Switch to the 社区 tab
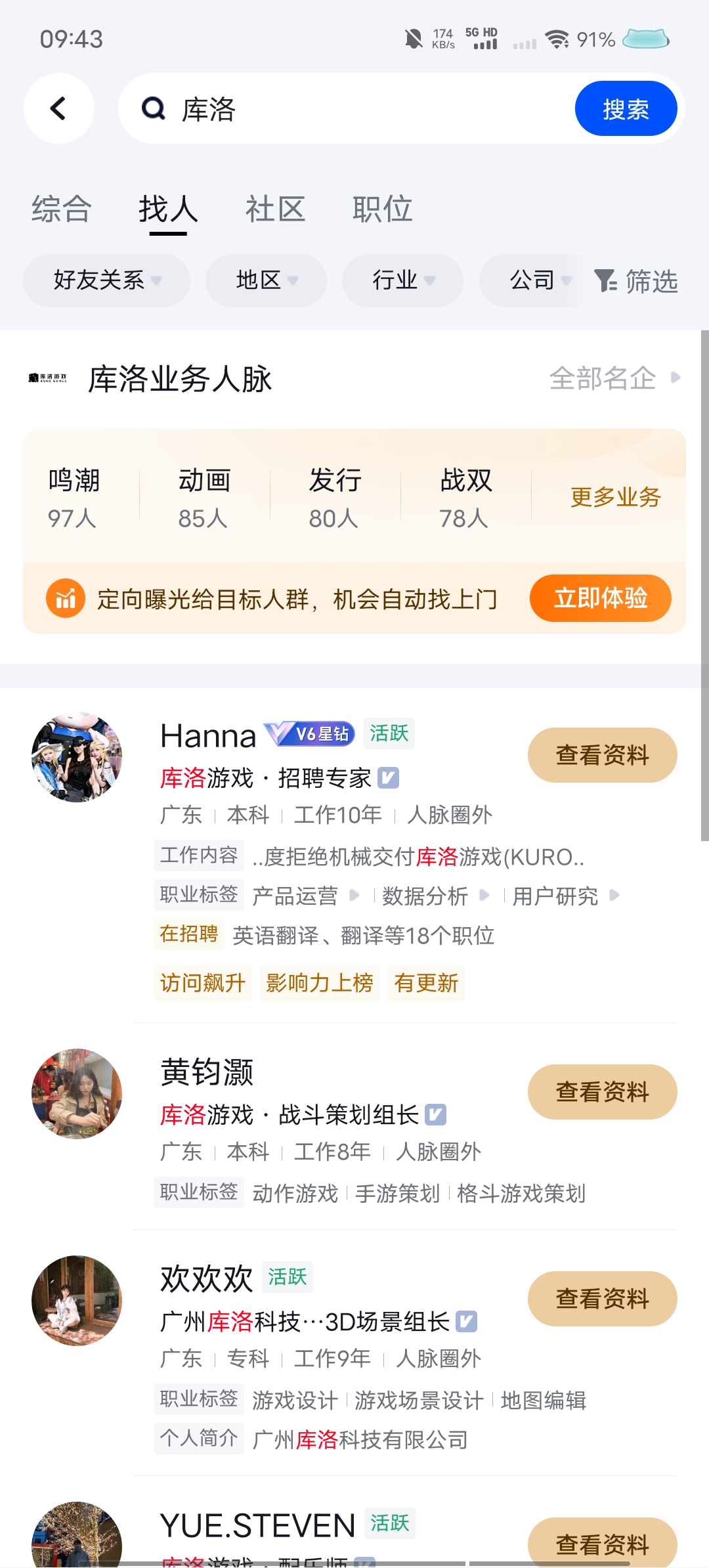Screen dimensions: 709x1568 (275, 209)
